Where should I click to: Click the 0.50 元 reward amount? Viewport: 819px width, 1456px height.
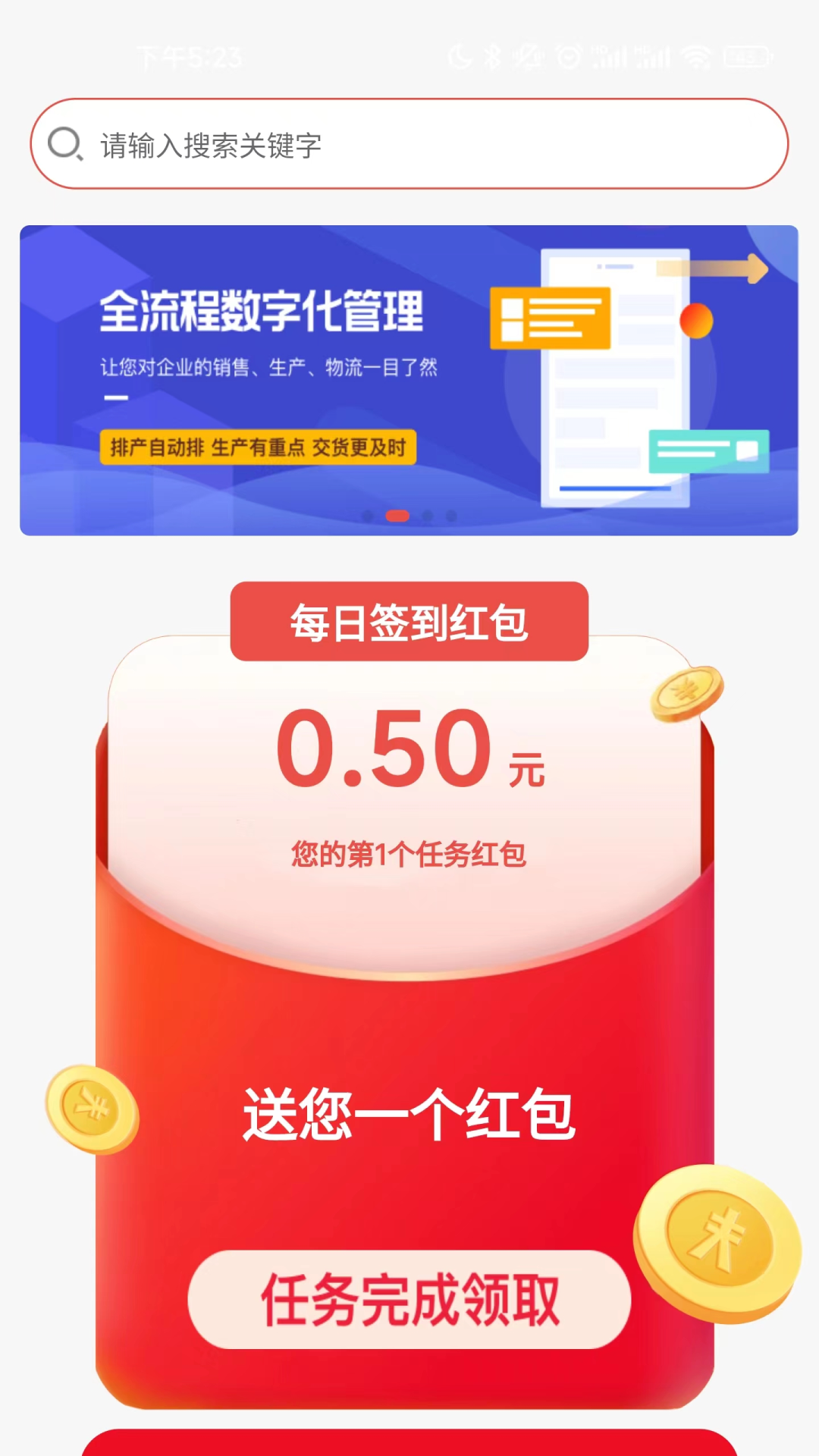(x=409, y=751)
